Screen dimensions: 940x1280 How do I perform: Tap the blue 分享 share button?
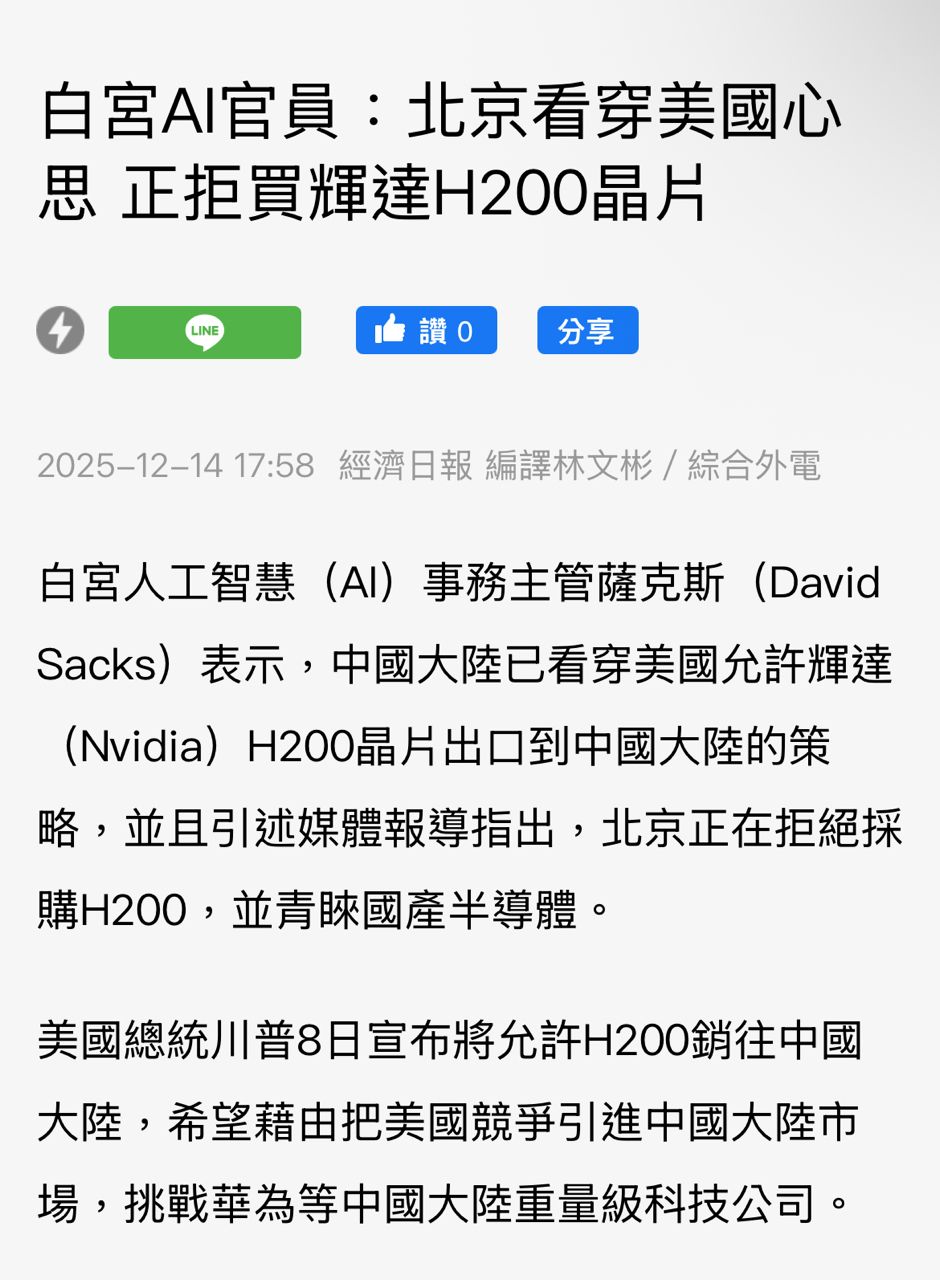587,331
